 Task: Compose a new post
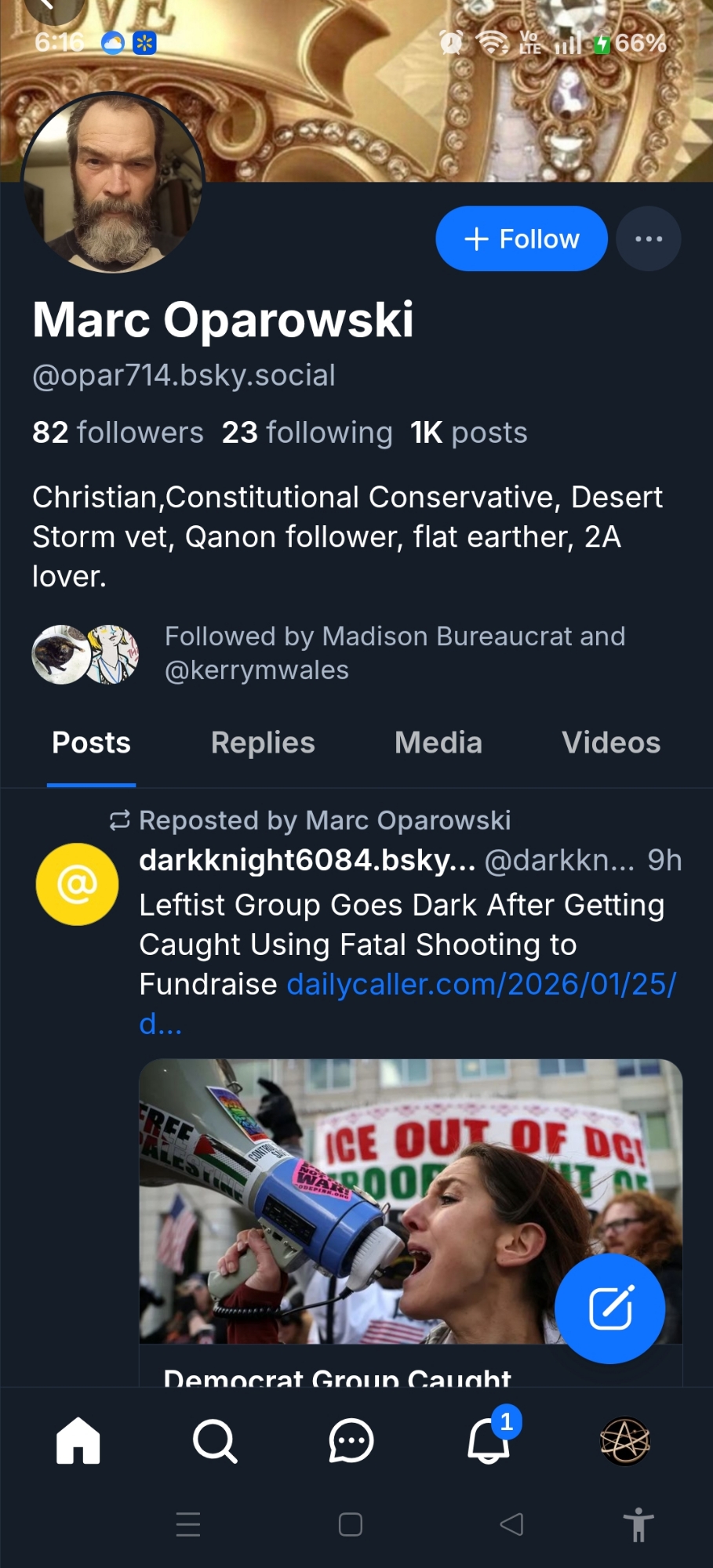coord(610,1308)
